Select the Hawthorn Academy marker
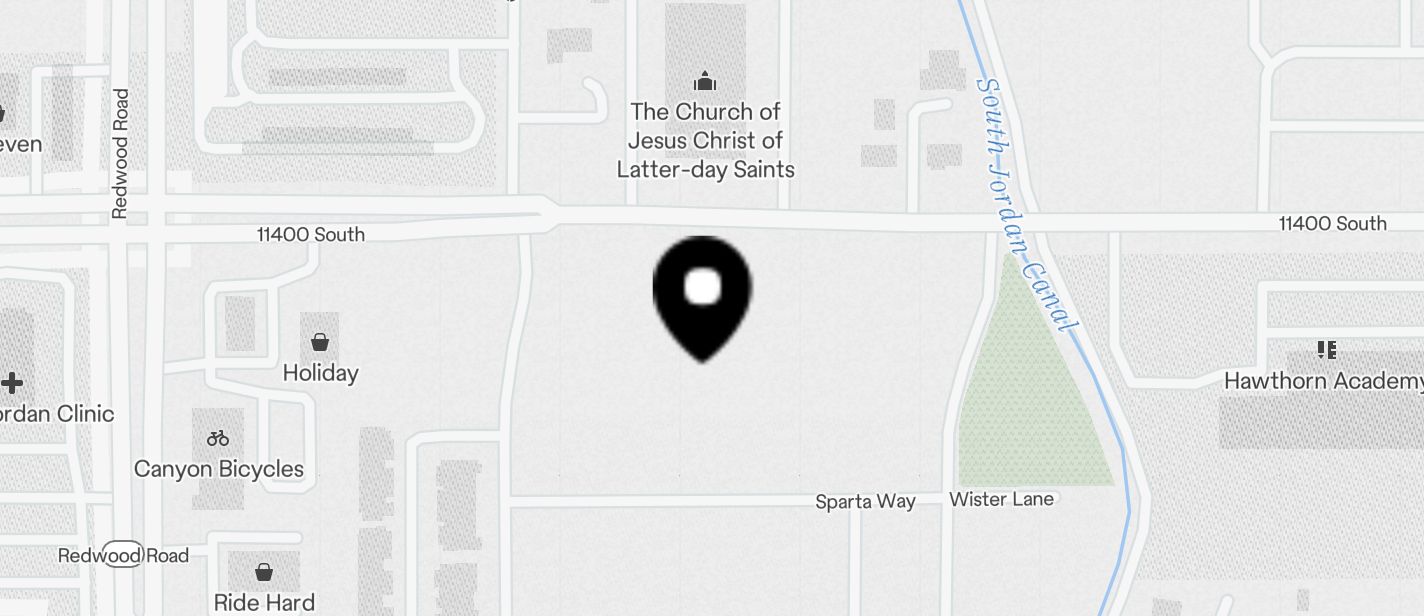Screen dimensions: 1424x616 click(1327, 351)
